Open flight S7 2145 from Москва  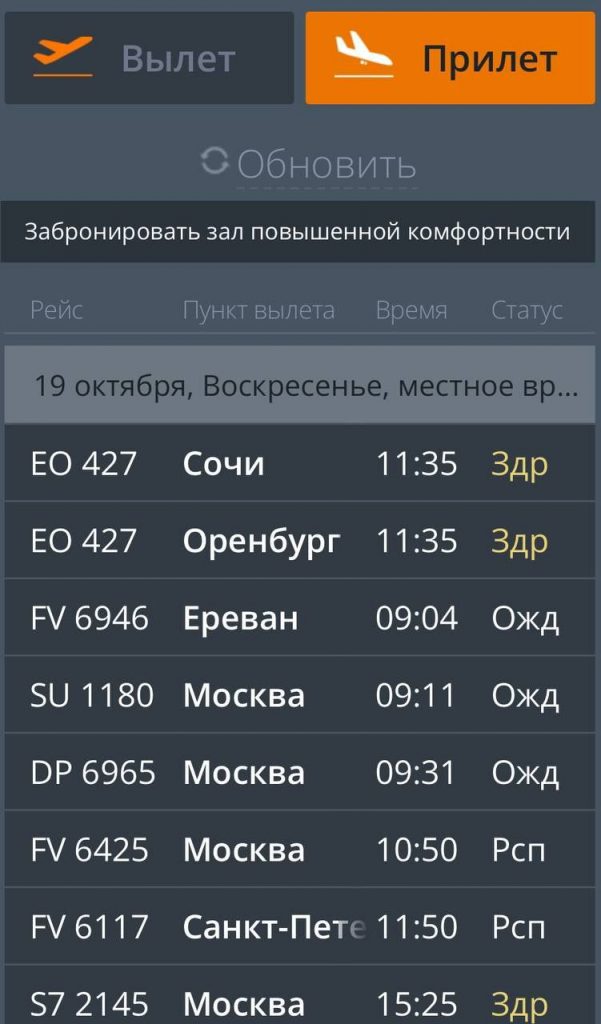(x=300, y=1001)
